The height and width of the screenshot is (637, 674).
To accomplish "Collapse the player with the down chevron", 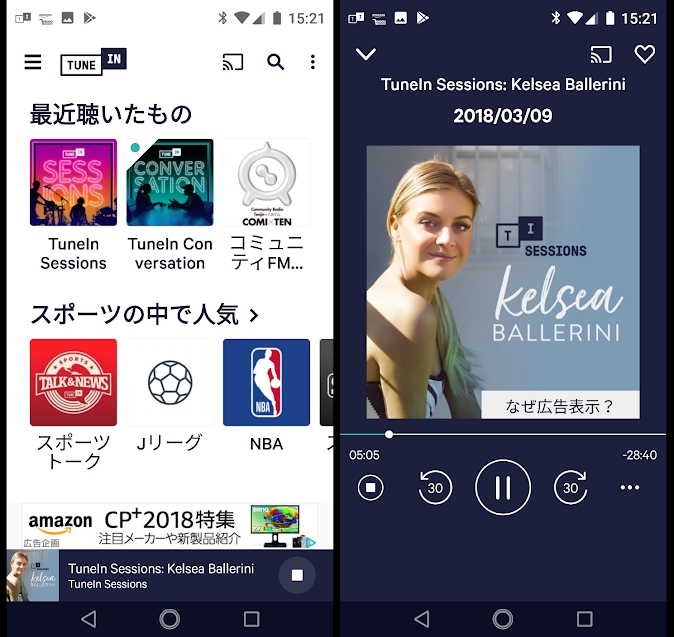I will click(x=366, y=54).
